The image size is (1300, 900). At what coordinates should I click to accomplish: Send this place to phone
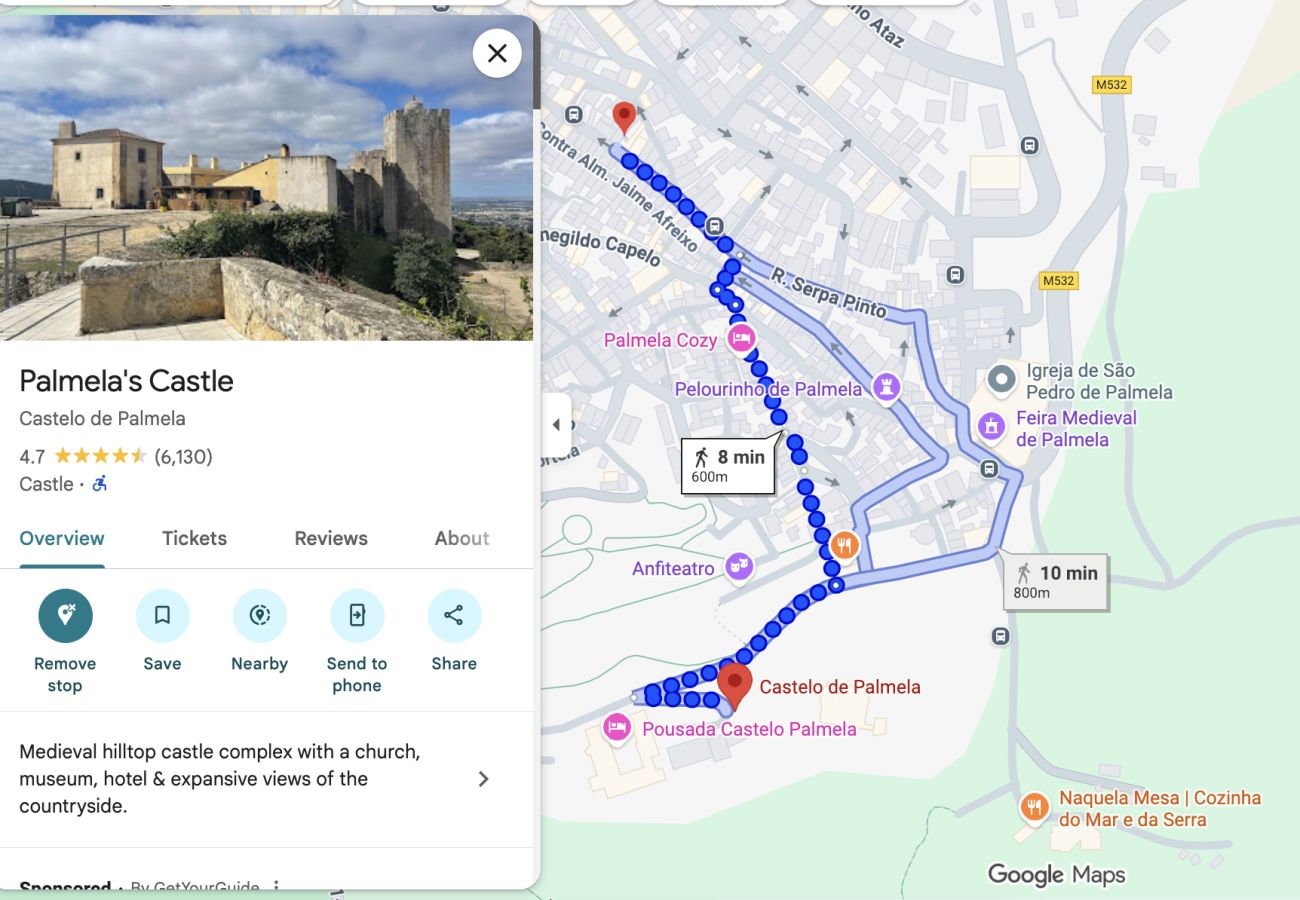click(x=357, y=616)
